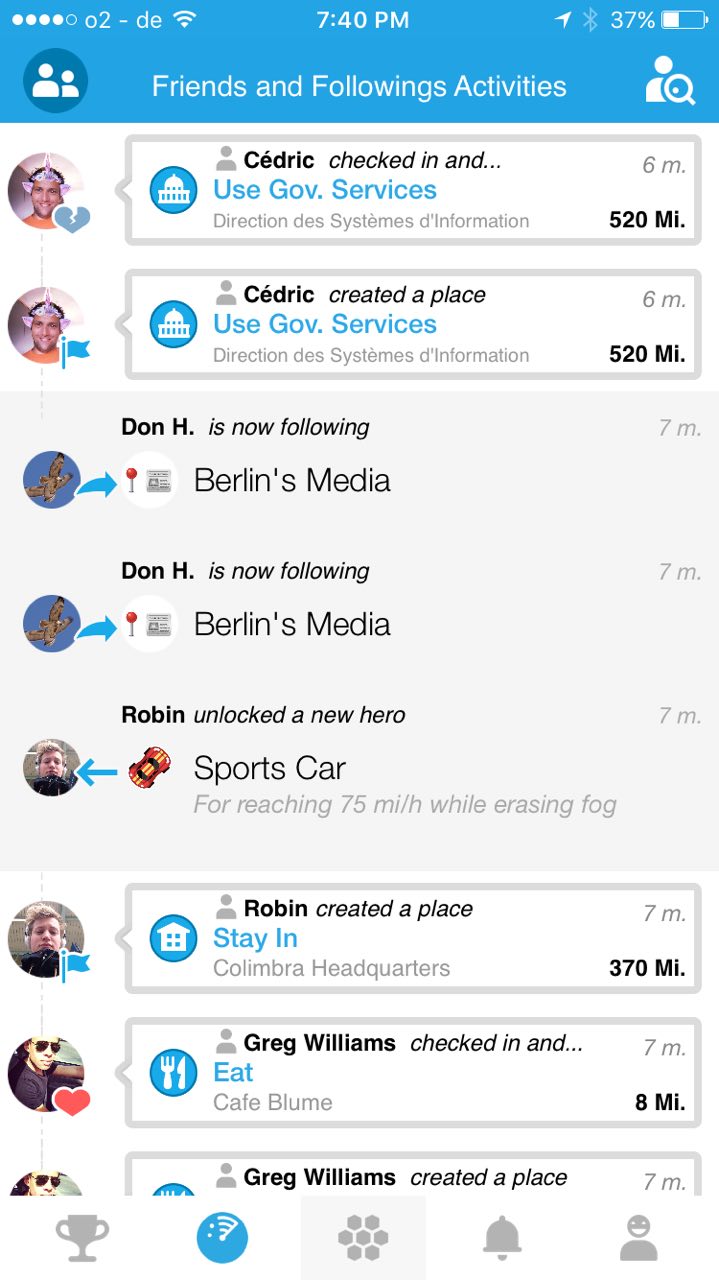Screen dimensions: 719x1280
Task: Open Robin's Sports Car hero activity
Action: click(360, 770)
